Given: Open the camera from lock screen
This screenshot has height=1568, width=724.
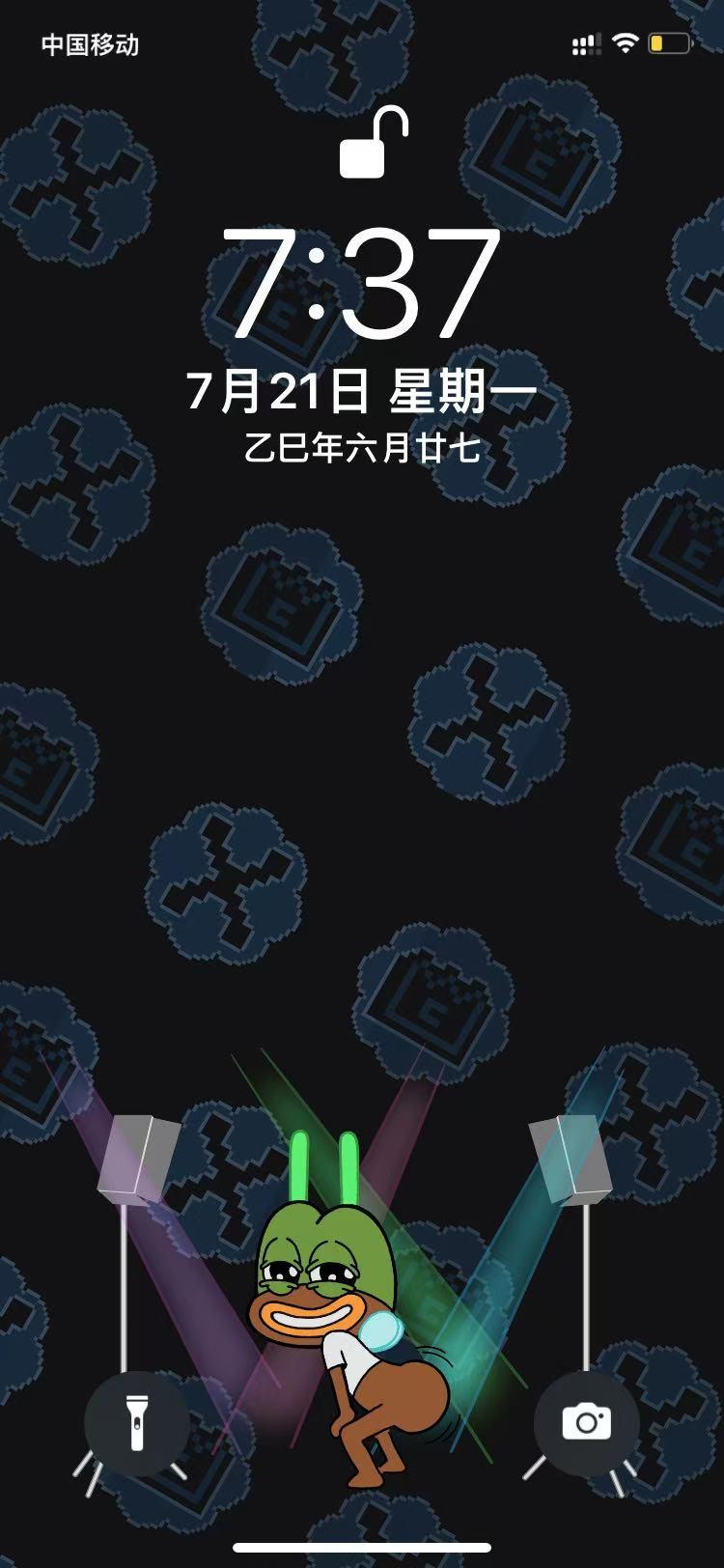Looking at the screenshot, I should pyautogui.click(x=586, y=1423).
